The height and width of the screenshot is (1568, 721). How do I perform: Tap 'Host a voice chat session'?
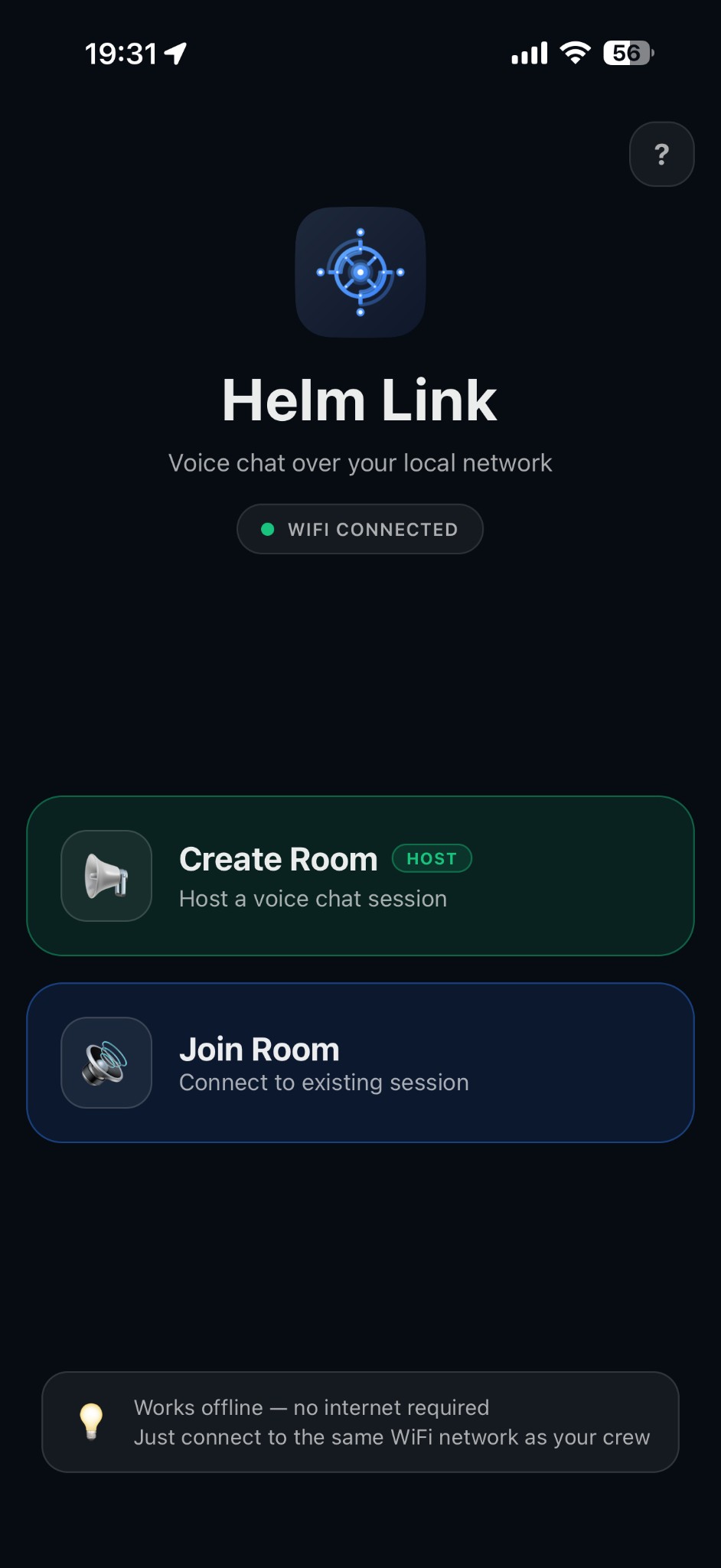point(313,898)
